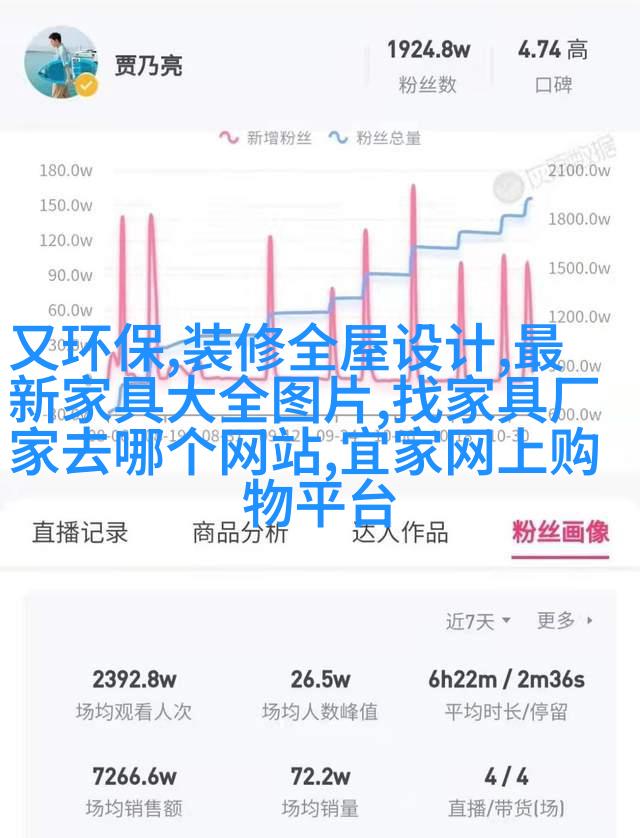Open the 近7天 time range dropdown
The height and width of the screenshot is (838, 640).
coord(478,621)
